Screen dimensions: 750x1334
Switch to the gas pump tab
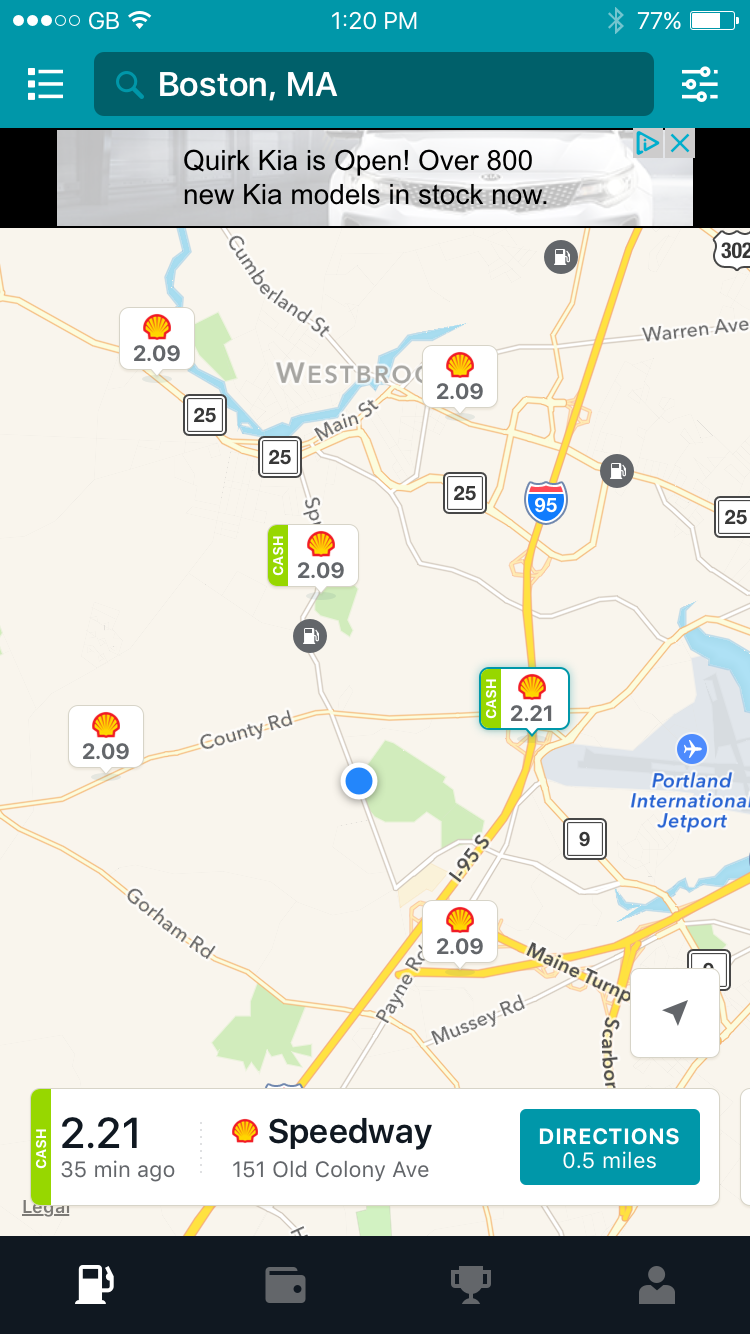(95, 1285)
